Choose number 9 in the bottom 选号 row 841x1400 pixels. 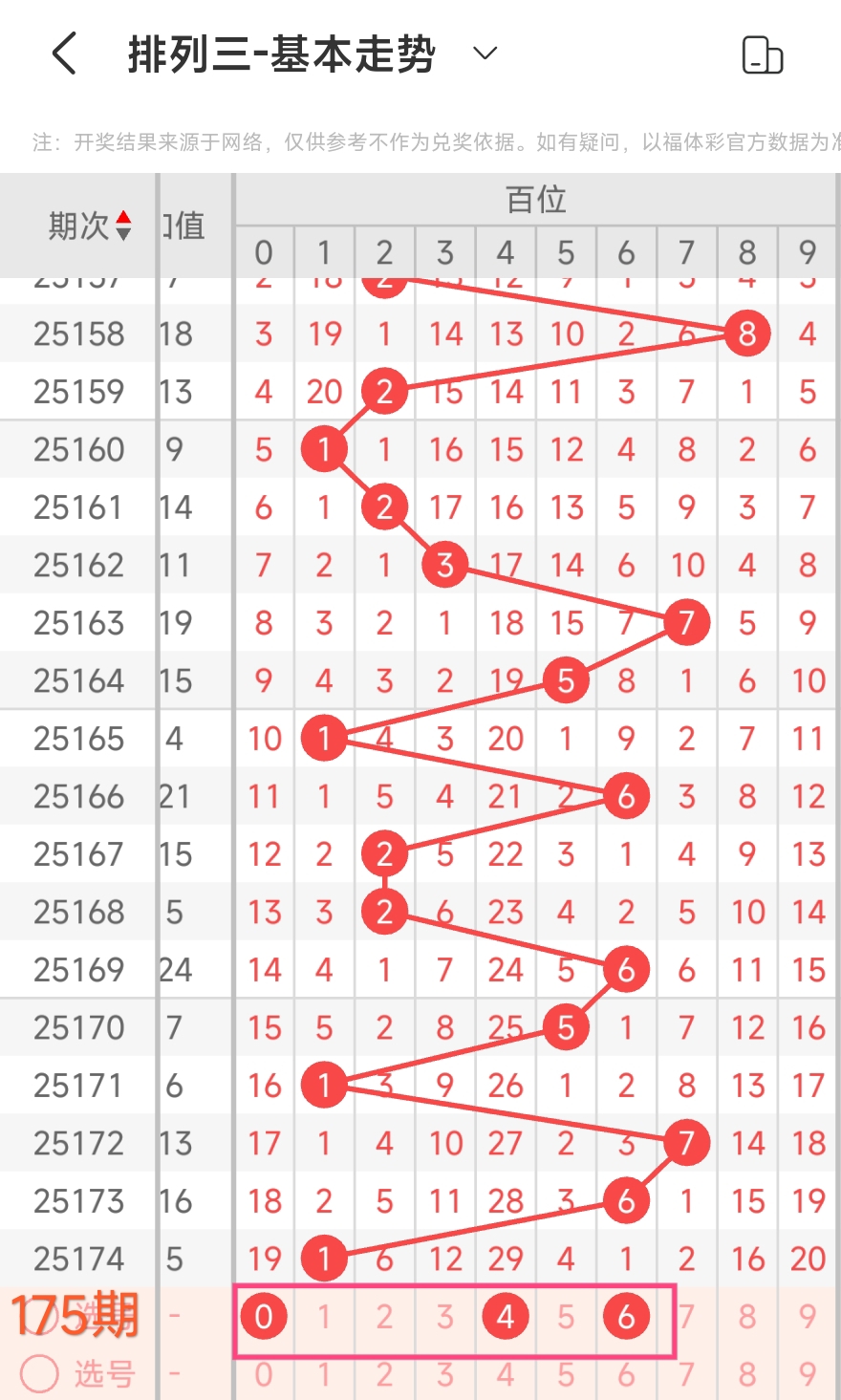tap(808, 1375)
